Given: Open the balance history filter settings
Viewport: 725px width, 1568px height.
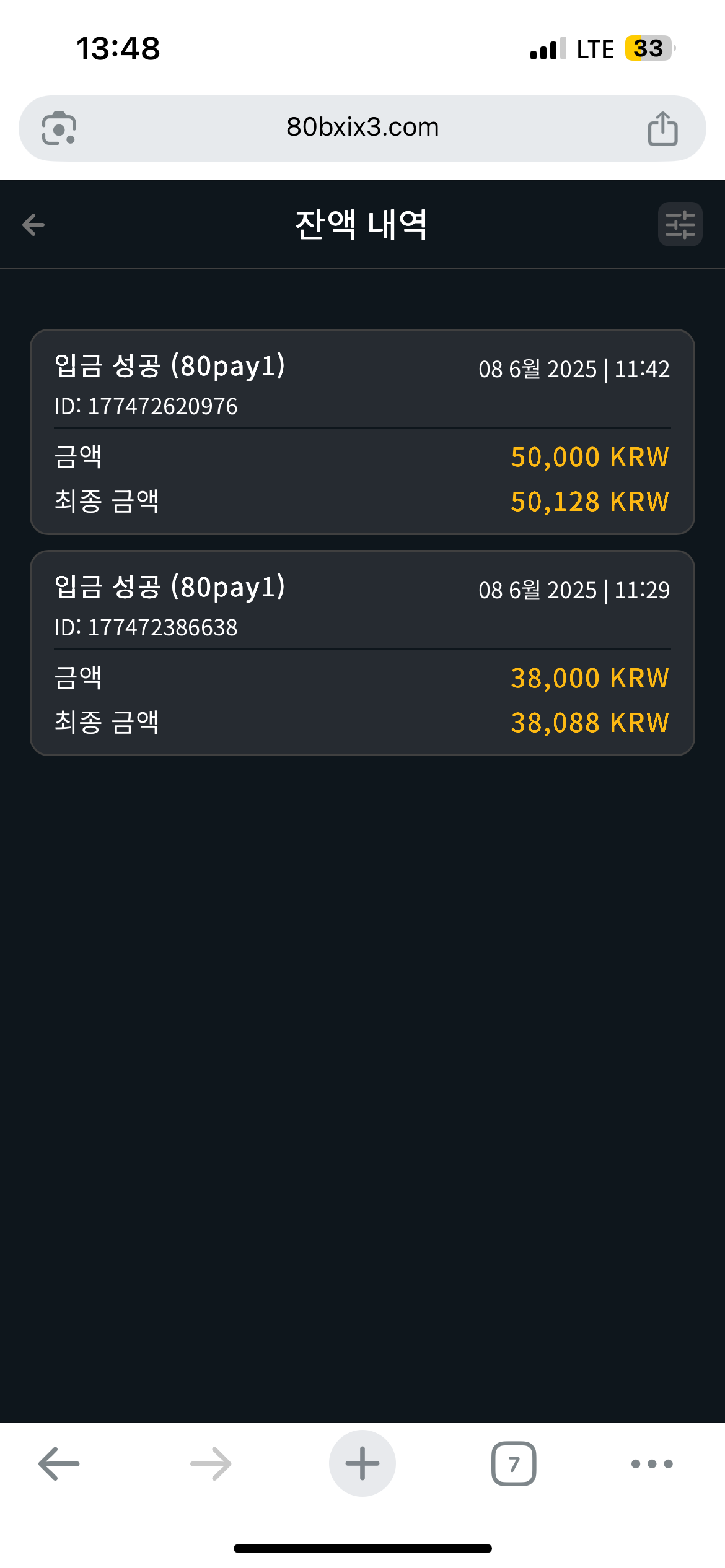Looking at the screenshot, I should point(680,224).
